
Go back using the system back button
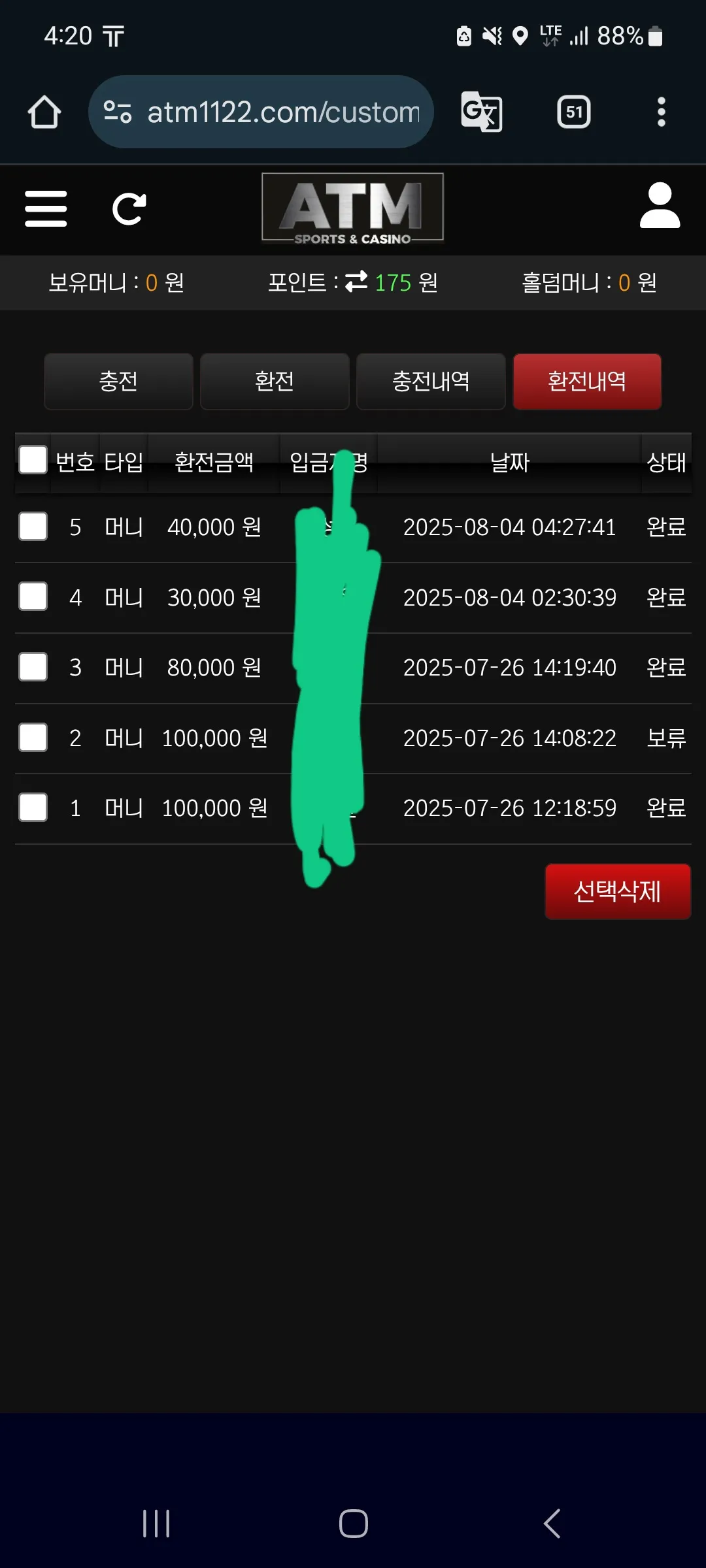coord(552,1524)
